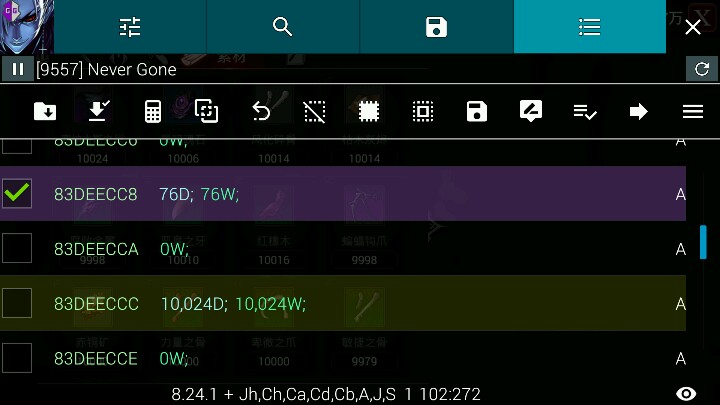
Task: Revert values with undo arrow
Action: (261, 111)
